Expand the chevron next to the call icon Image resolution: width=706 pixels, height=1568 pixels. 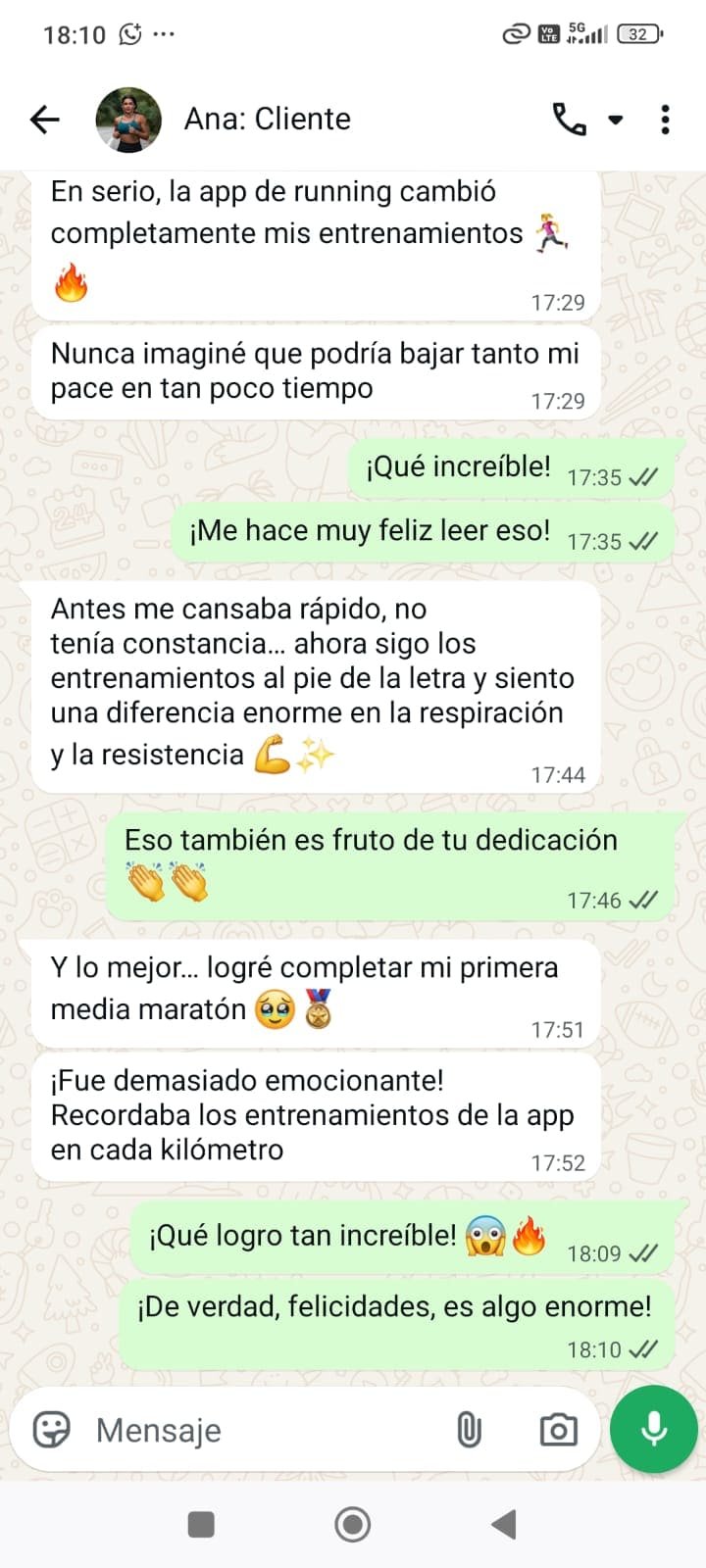616,119
